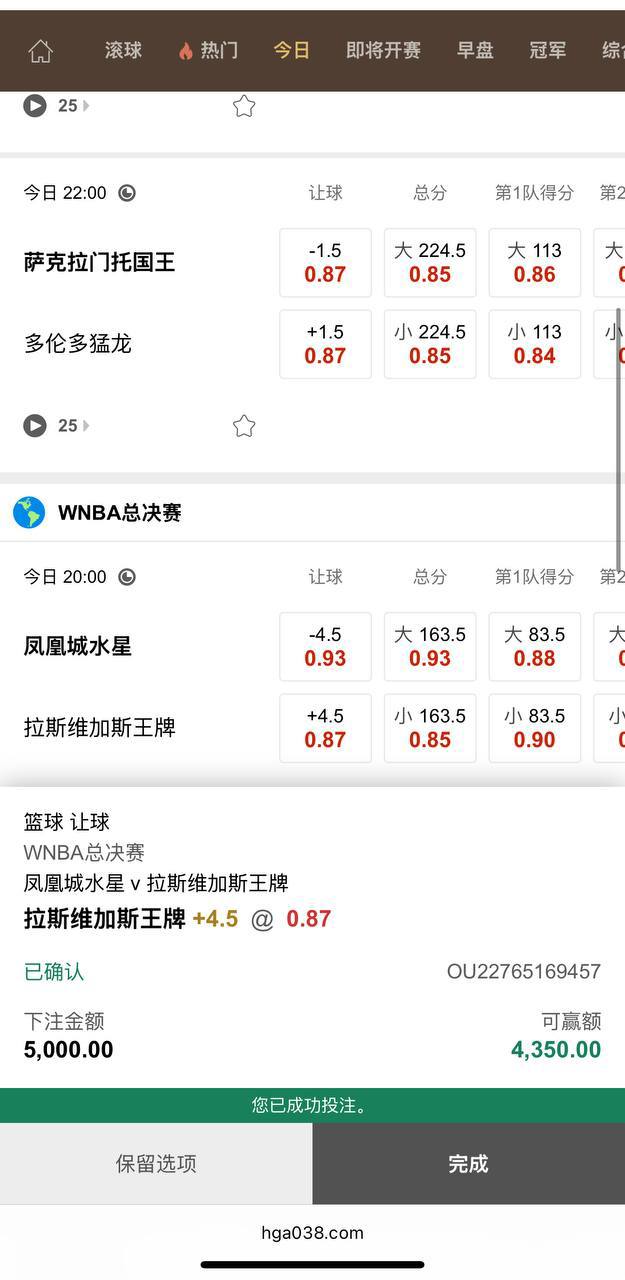
Task: Tap the 保留选项 button
Action: coord(156,1163)
